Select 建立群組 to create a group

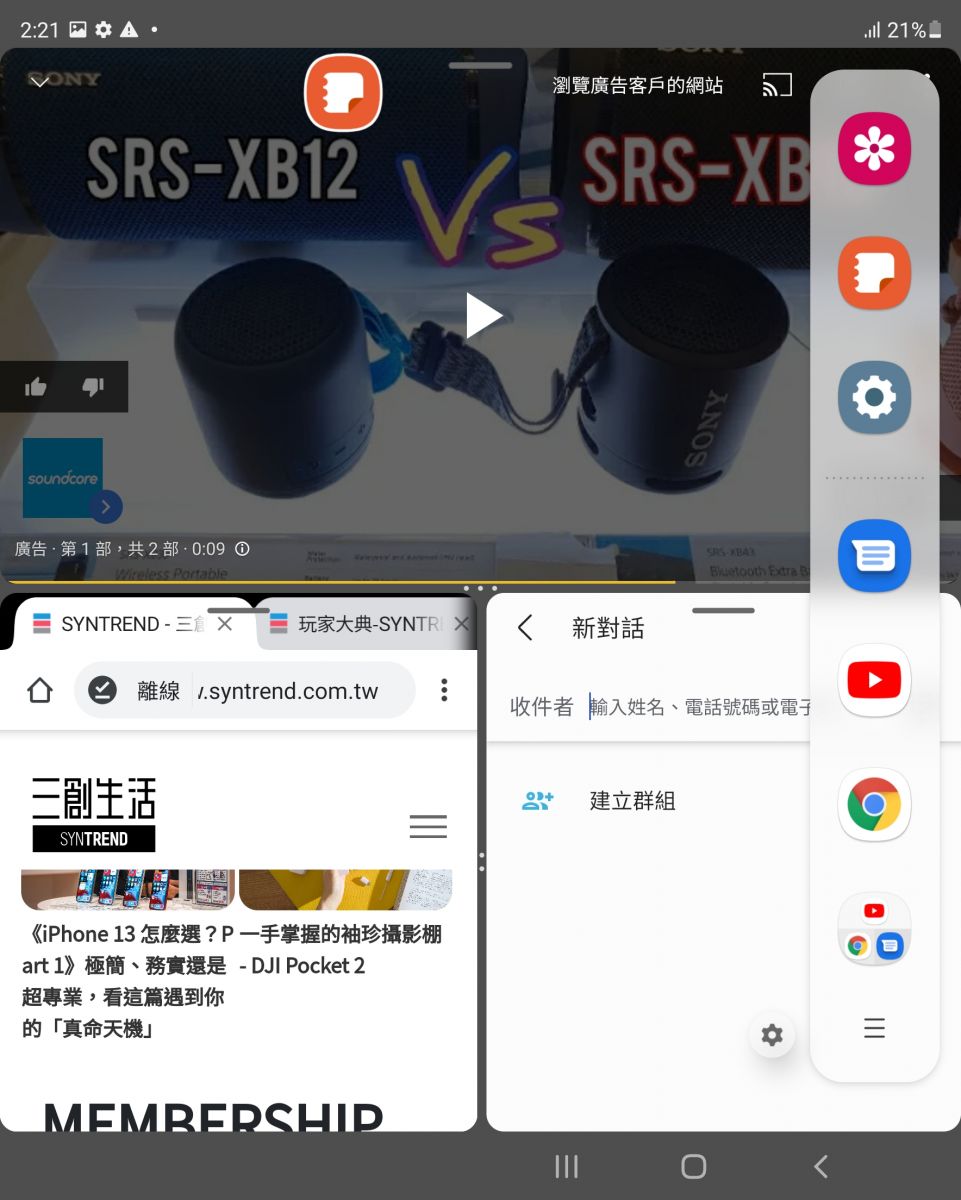point(632,800)
